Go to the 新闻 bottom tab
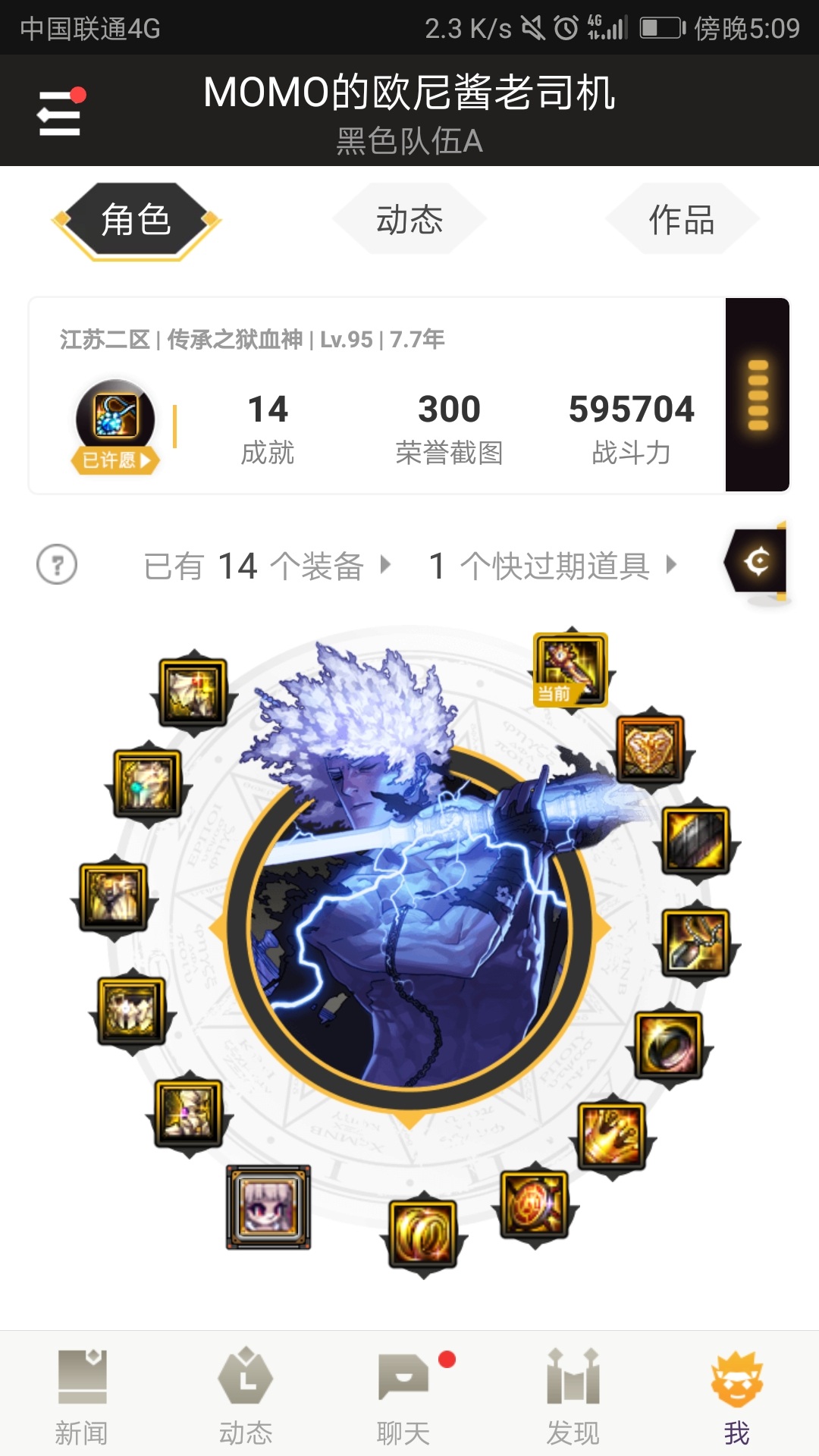819x1456 pixels. click(82, 1397)
